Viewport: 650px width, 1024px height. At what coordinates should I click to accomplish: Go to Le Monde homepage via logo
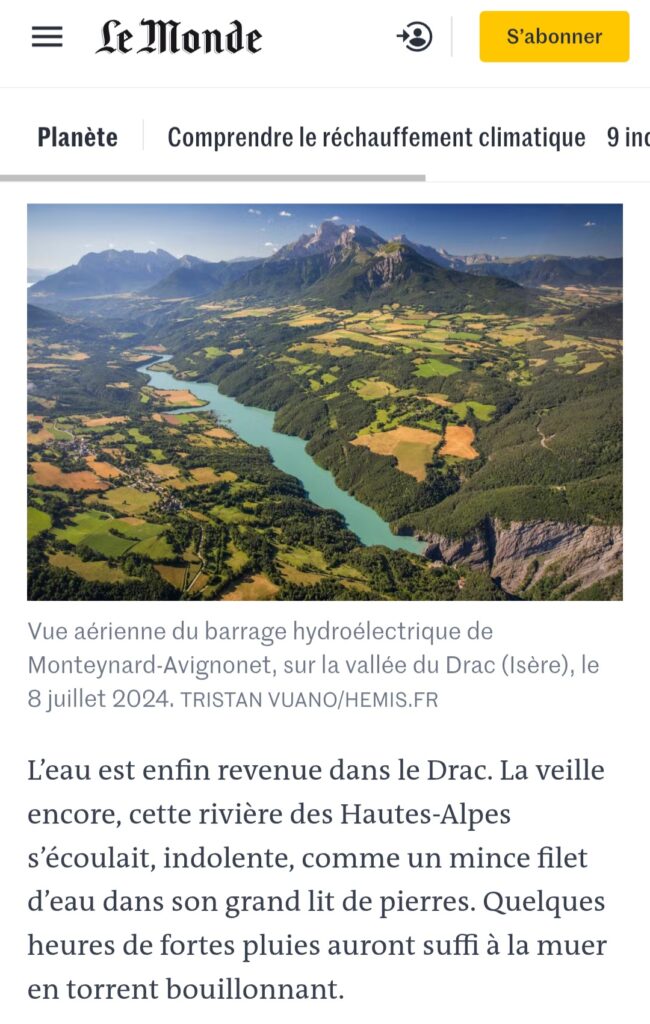tap(179, 38)
